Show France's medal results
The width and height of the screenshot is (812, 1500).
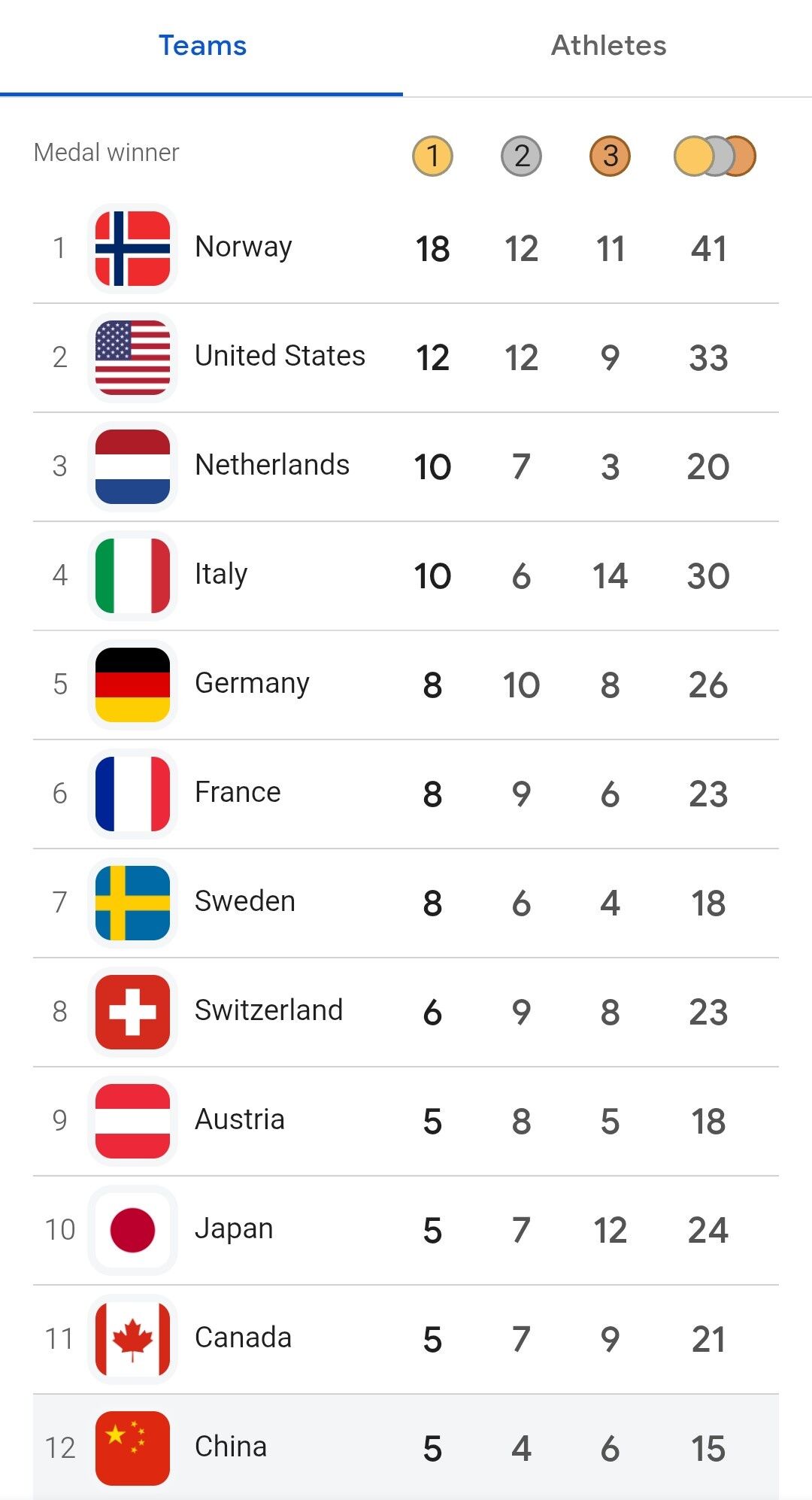click(x=238, y=793)
